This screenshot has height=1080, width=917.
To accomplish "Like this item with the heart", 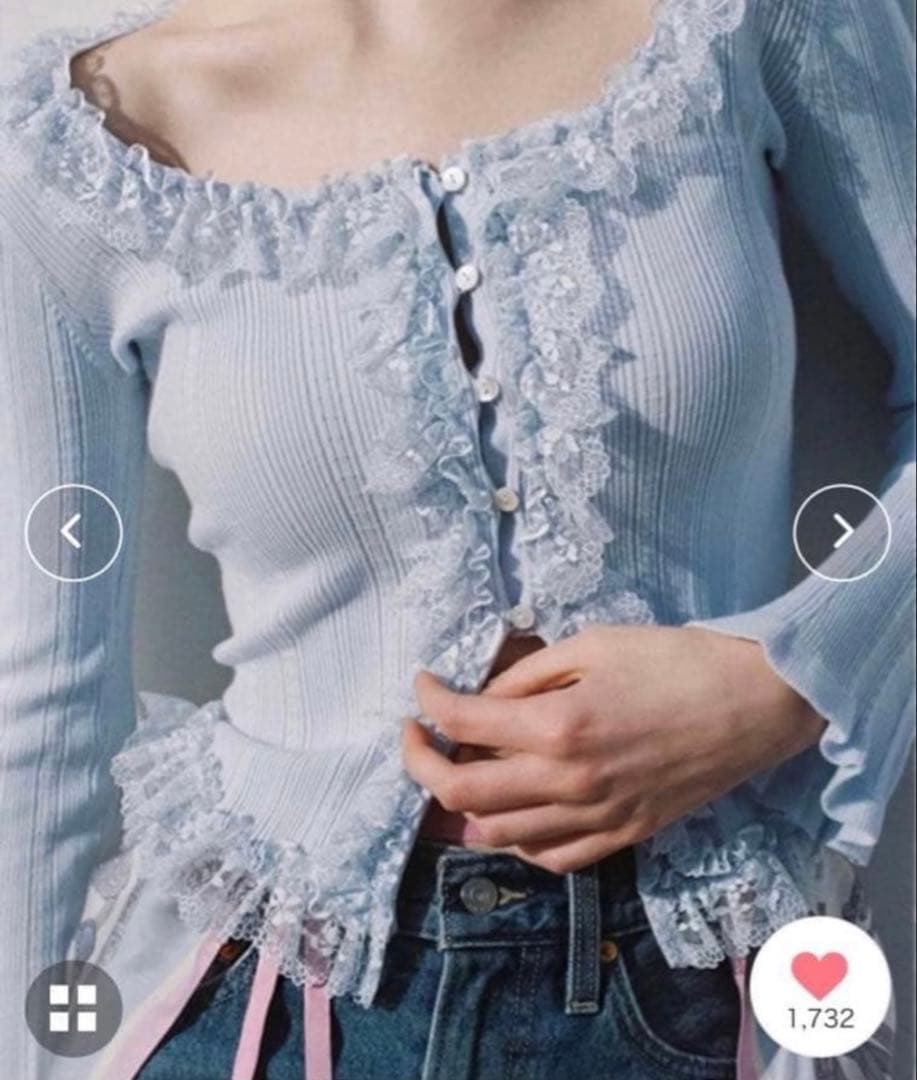I will [819, 976].
